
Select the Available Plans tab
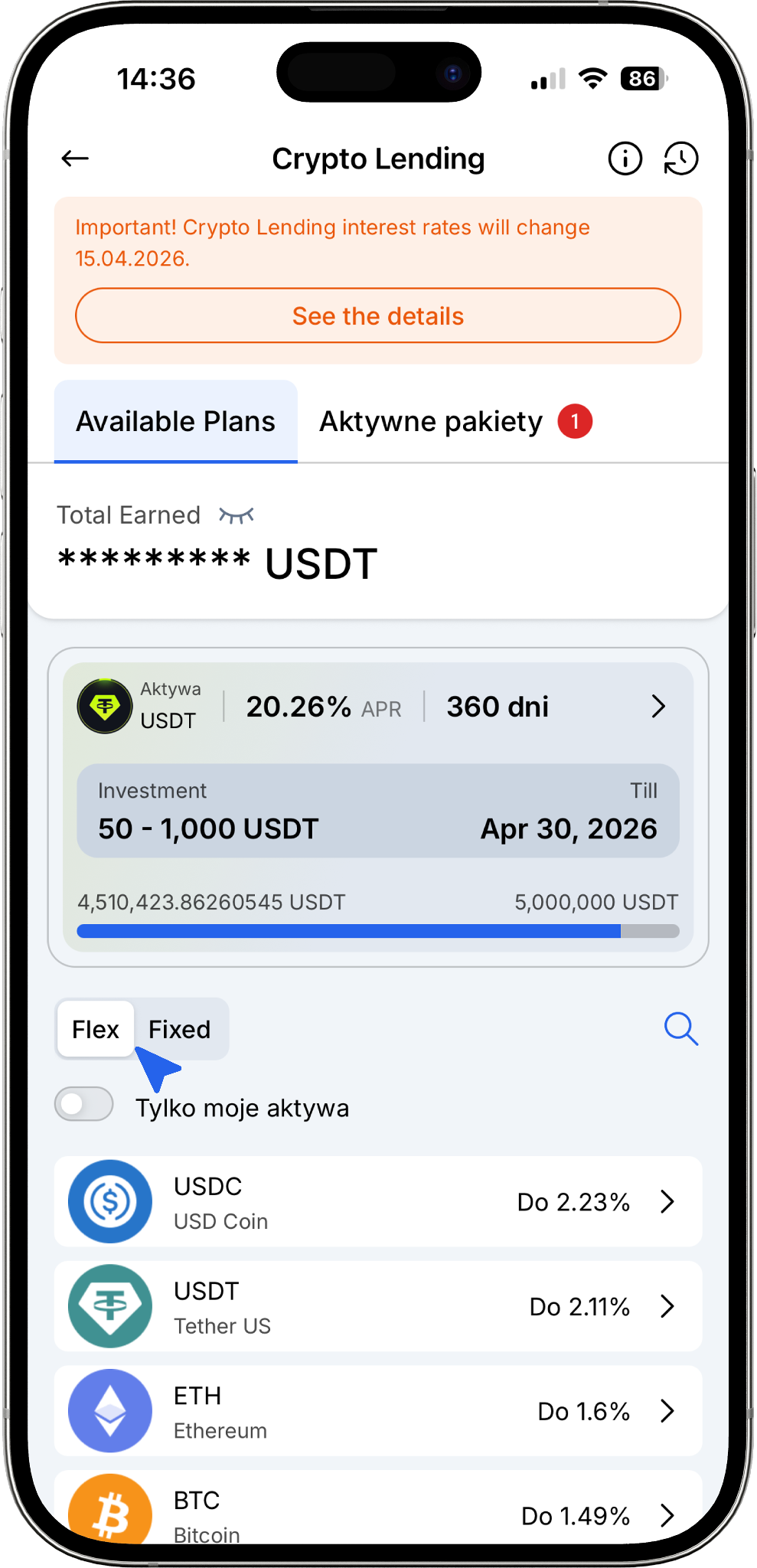point(175,422)
